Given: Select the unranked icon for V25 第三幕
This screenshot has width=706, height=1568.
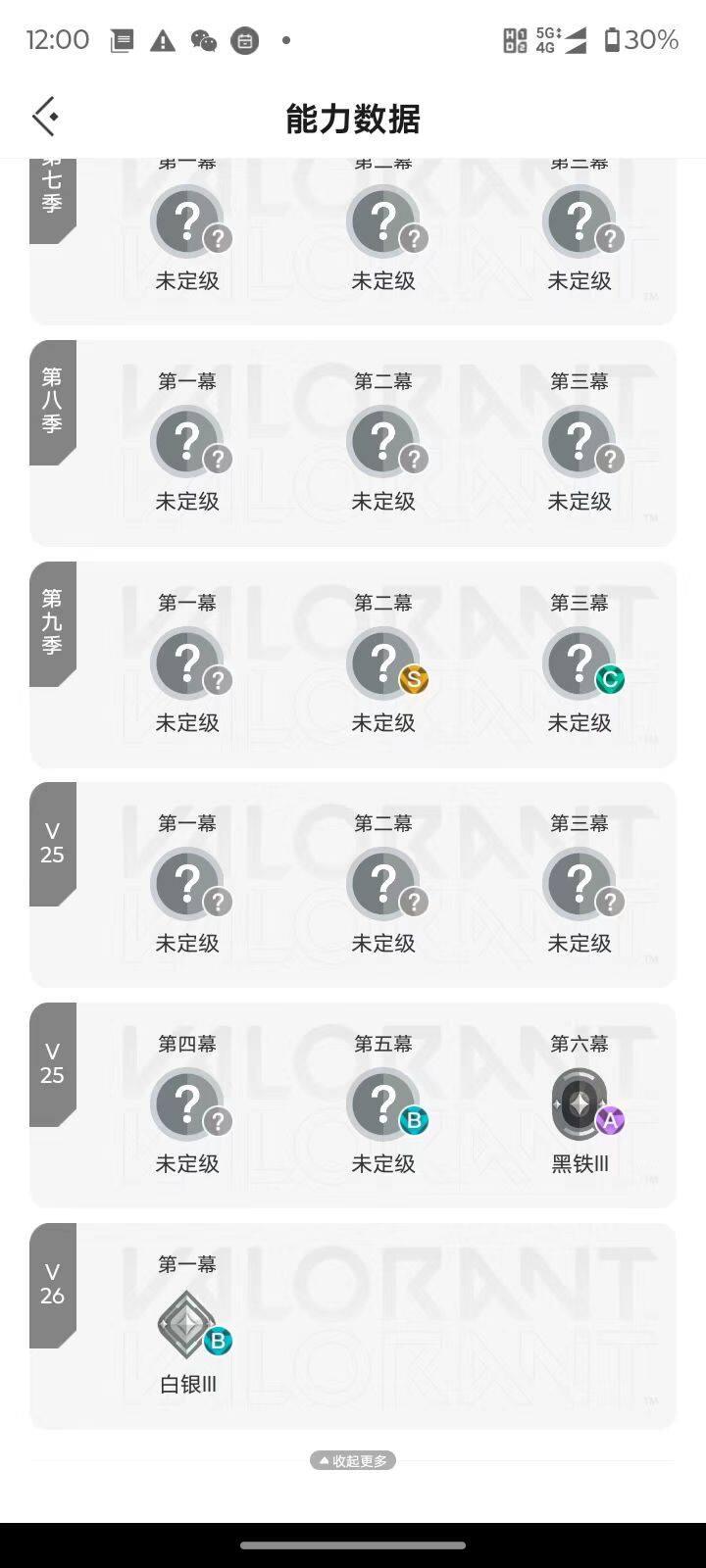Looking at the screenshot, I should (x=580, y=883).
